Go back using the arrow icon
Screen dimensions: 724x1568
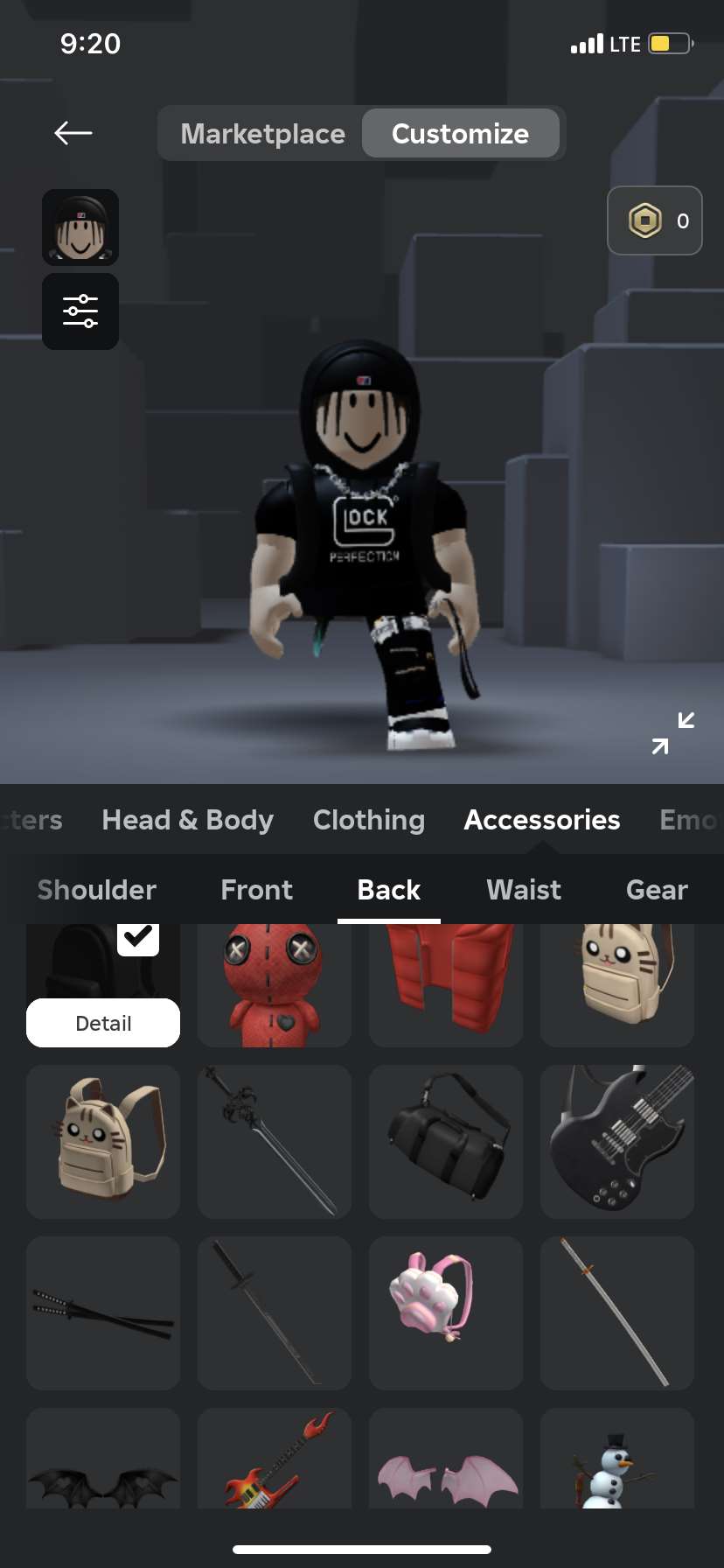[x=73, y=133]
